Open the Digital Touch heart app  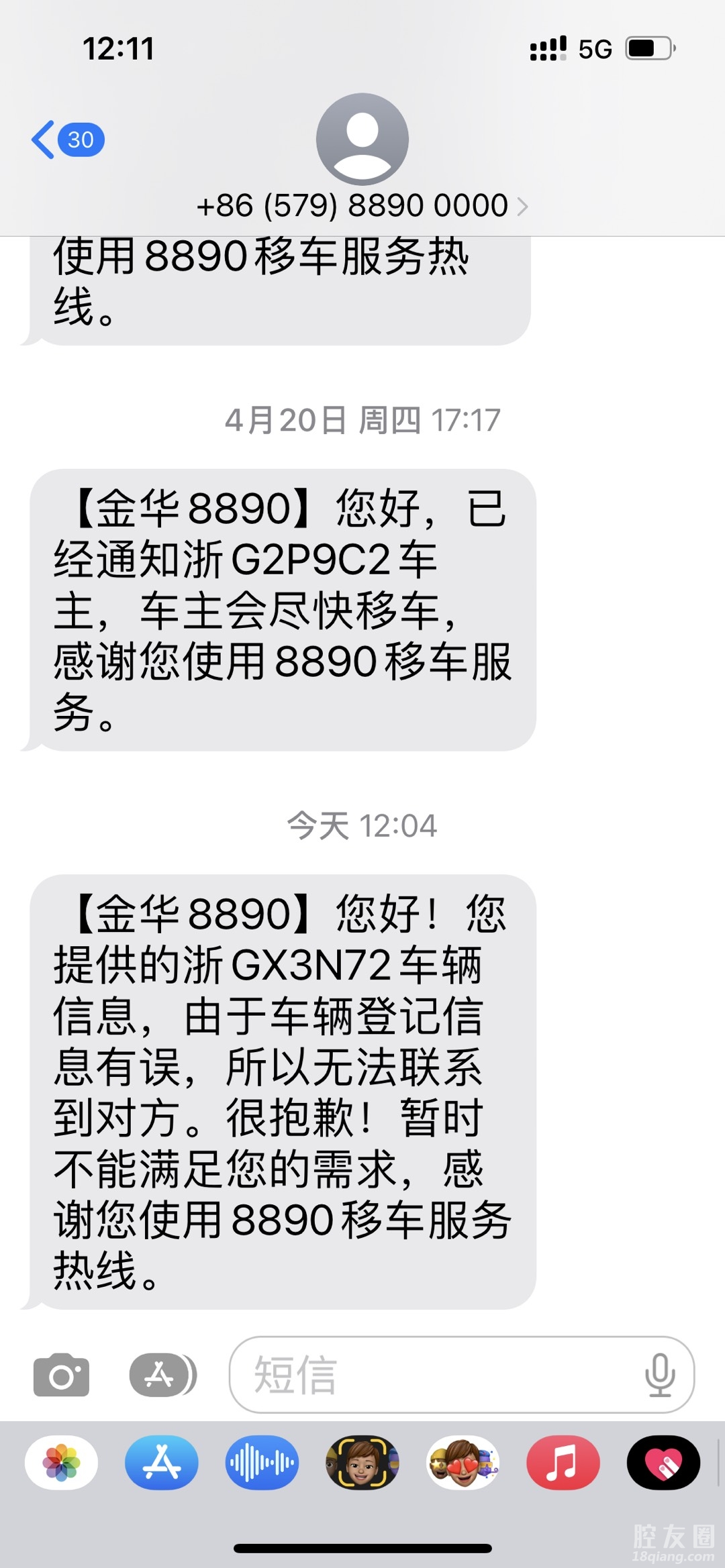pos(663,1463)
